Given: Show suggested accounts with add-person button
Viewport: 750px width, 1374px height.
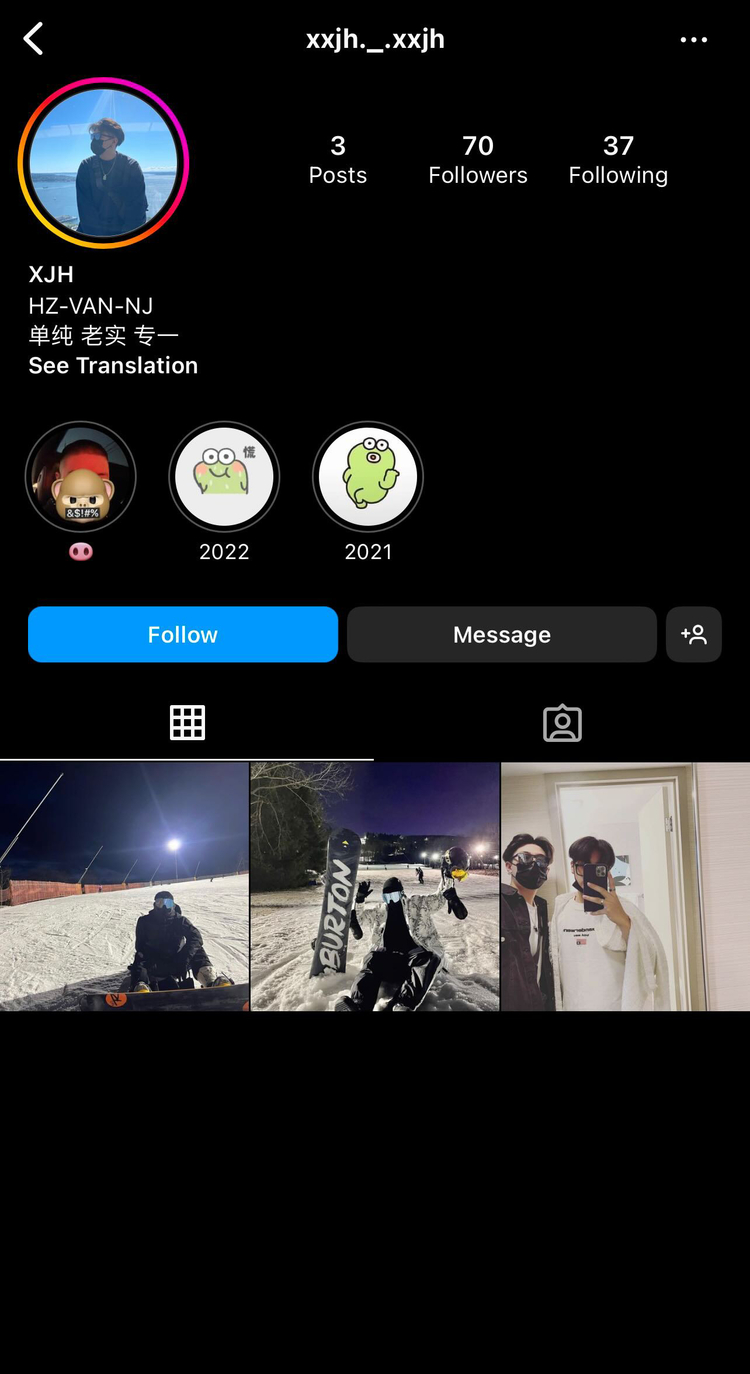Looking at the screenshot, I should click(693, 634).
